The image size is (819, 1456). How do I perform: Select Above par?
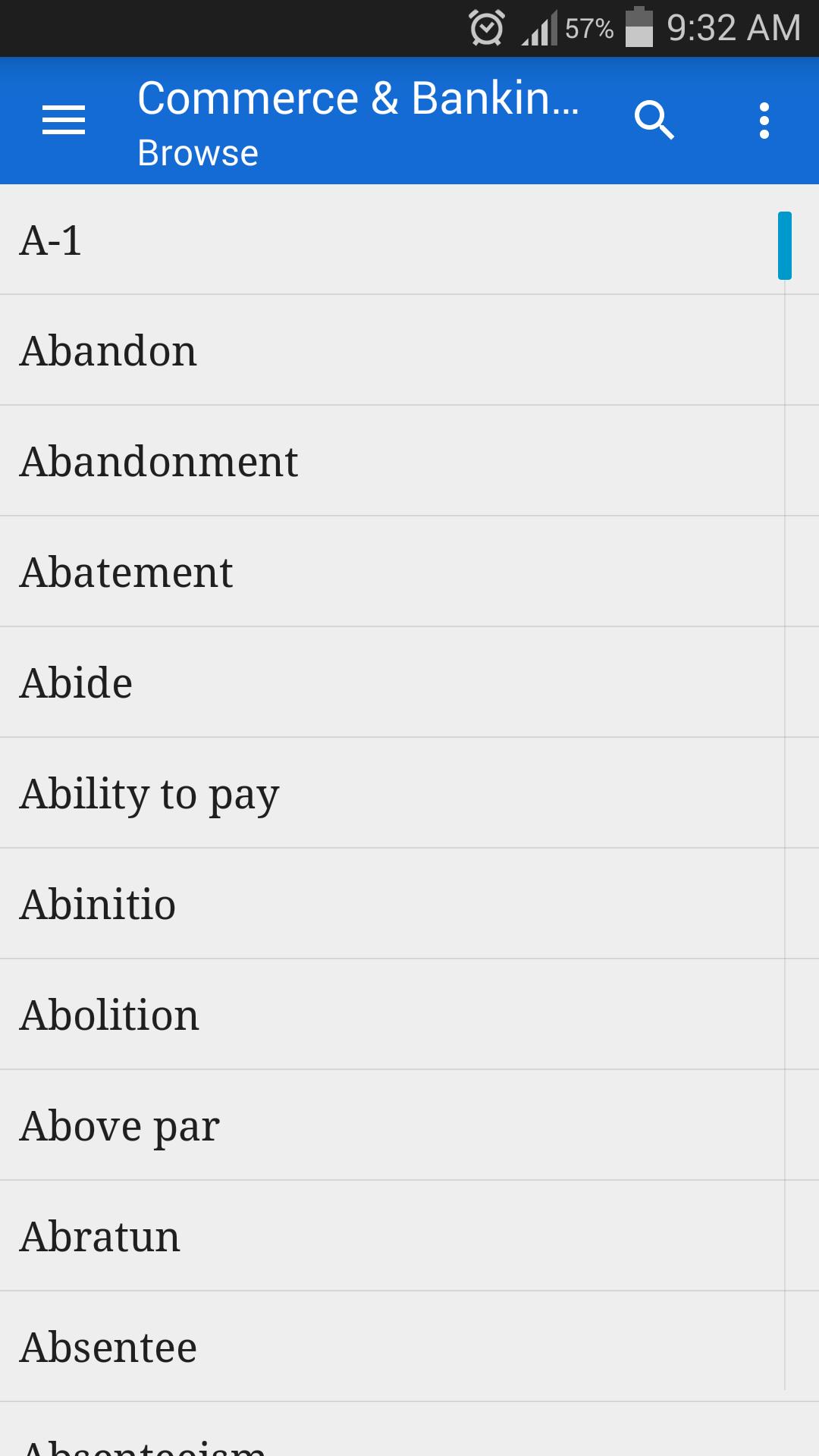pos(379,1125)
